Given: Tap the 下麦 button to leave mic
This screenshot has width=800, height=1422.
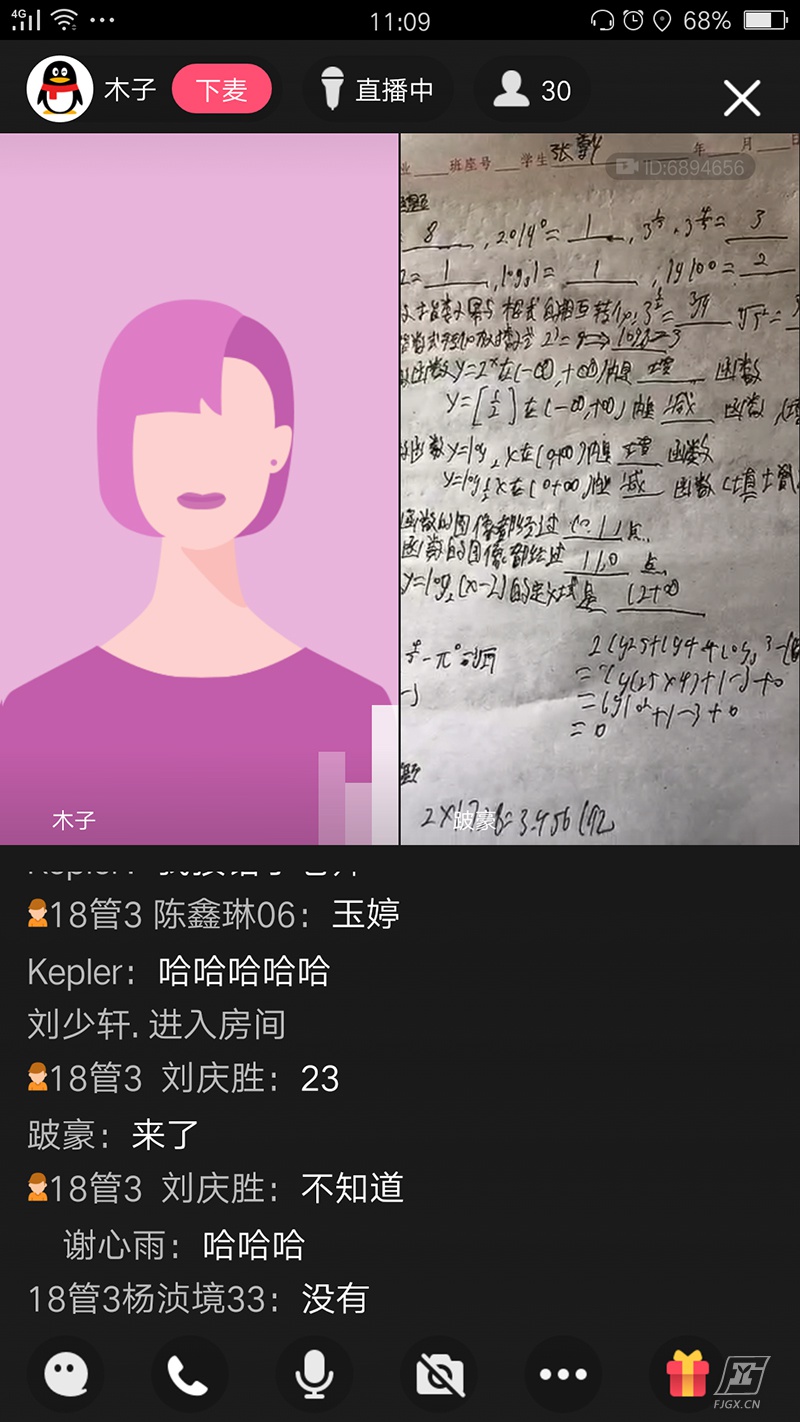Looking at the screenshot, I should [221, 90].
